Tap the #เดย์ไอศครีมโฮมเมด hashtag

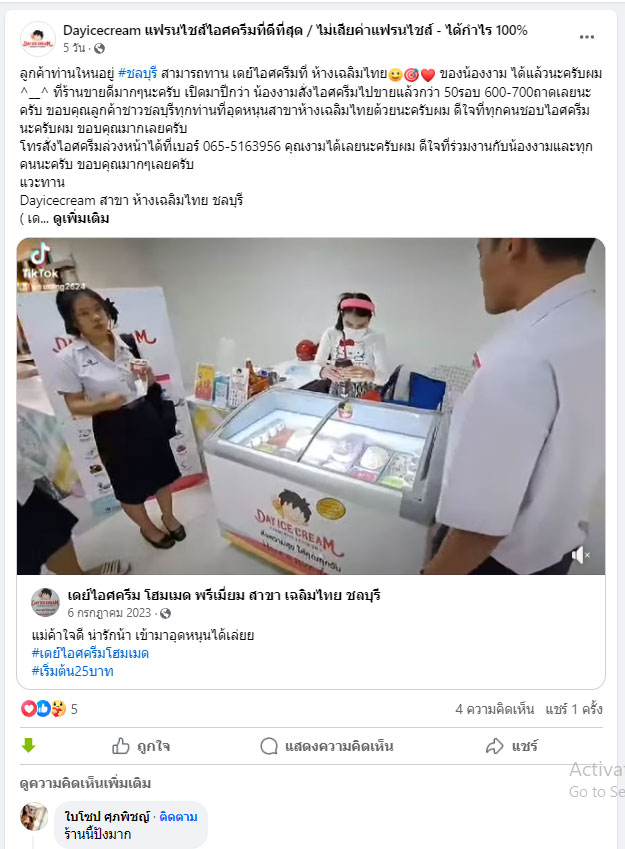pyautogui.click(x=89, y=653)
